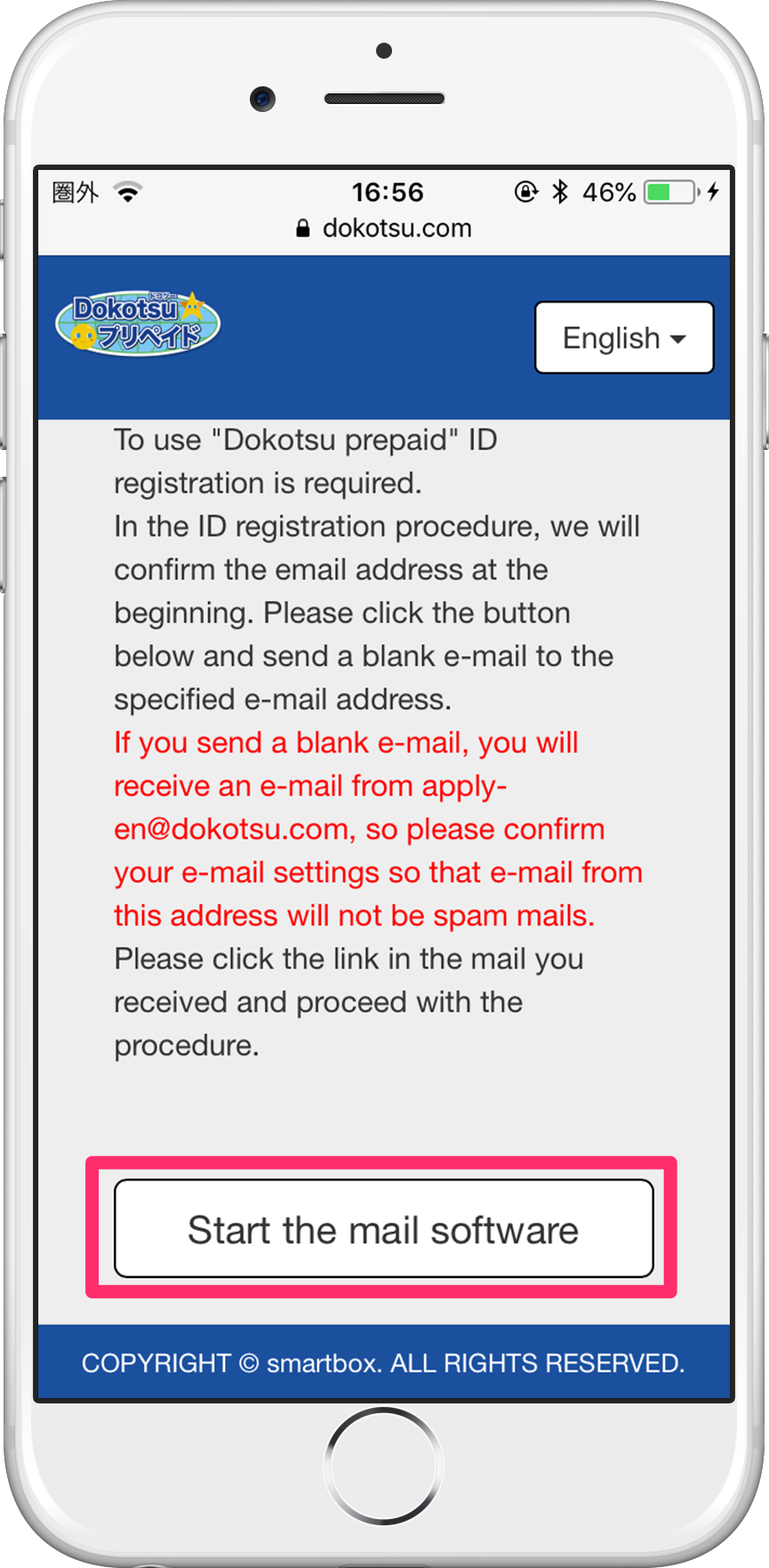The height and width of the screenshot is (1568, 769).
Task: Open the English language dropdown
Action: 624,338
